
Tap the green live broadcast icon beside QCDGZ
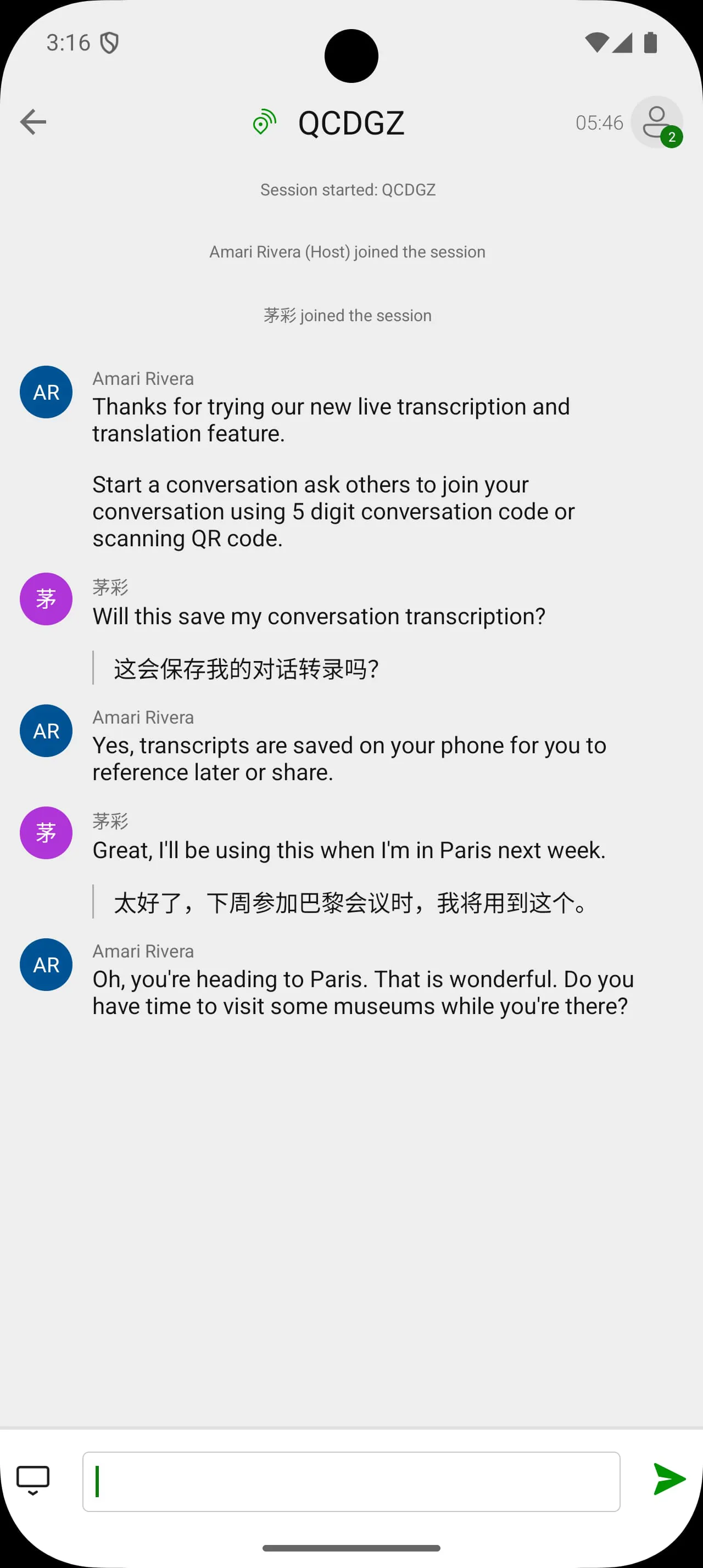coord(264,122)
